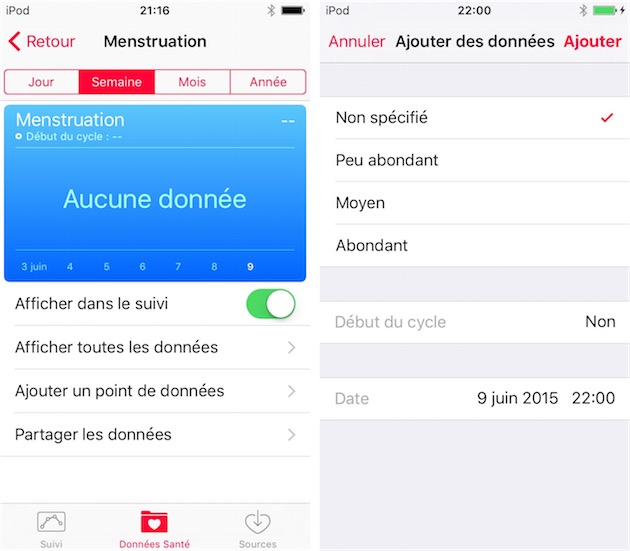Switch to the Mois view
This screenshot has width=630, height=551.
point(192,82)
